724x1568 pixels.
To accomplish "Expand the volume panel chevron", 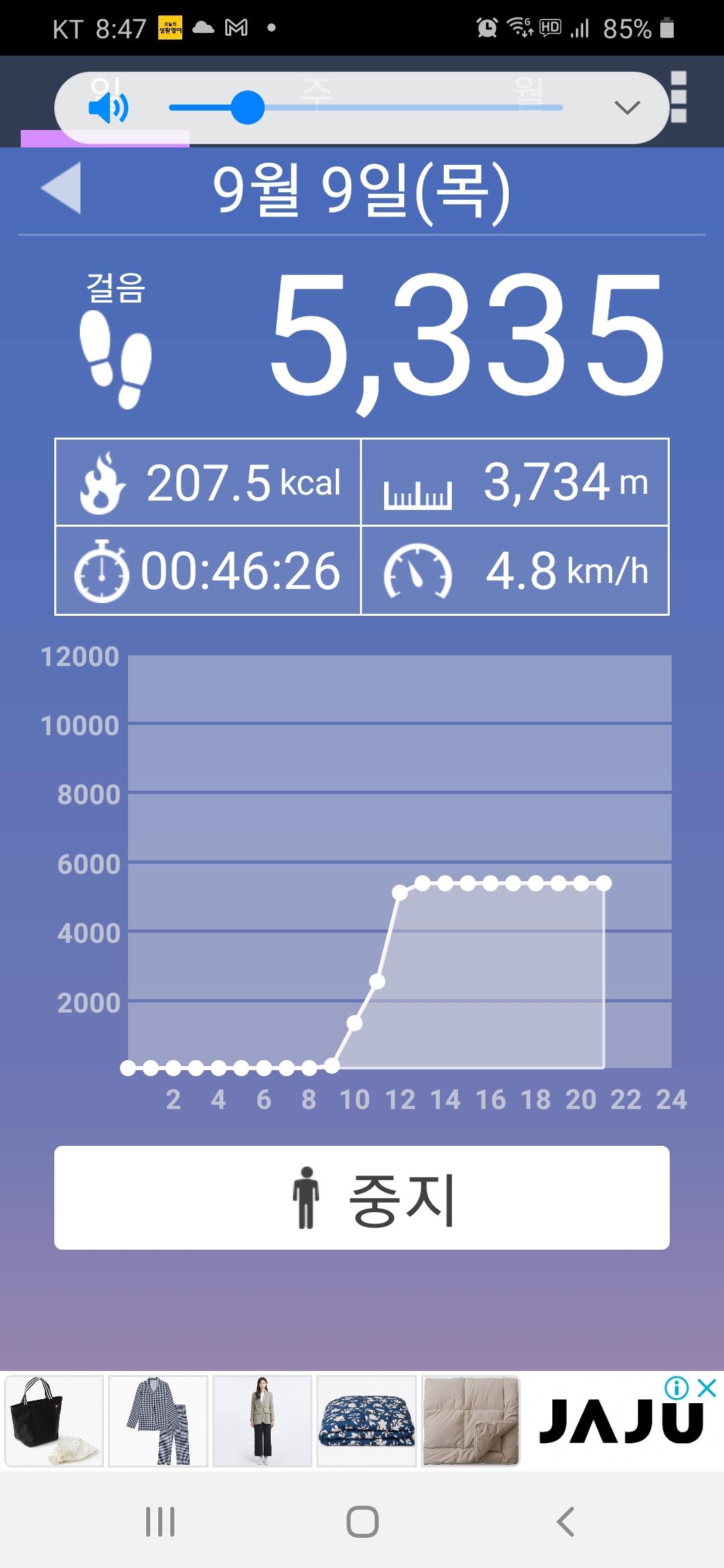I will (x=627, y=108).
